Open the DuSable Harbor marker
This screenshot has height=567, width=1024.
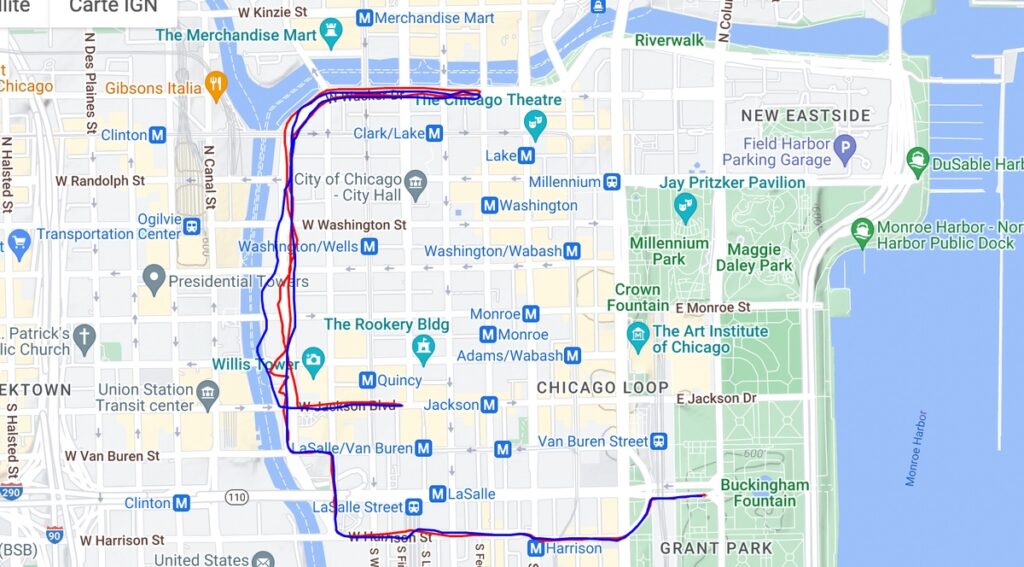pos(917,160)
